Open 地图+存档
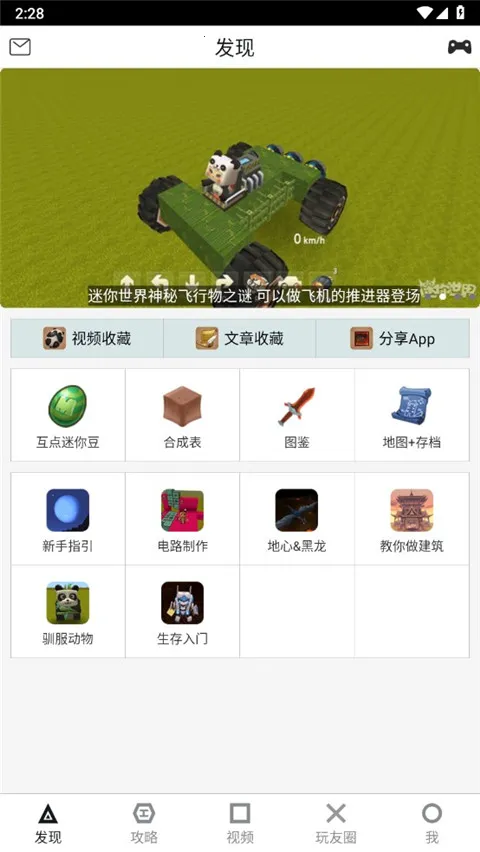The width and height of the screenshot is (480, 852). coord(412,415)
